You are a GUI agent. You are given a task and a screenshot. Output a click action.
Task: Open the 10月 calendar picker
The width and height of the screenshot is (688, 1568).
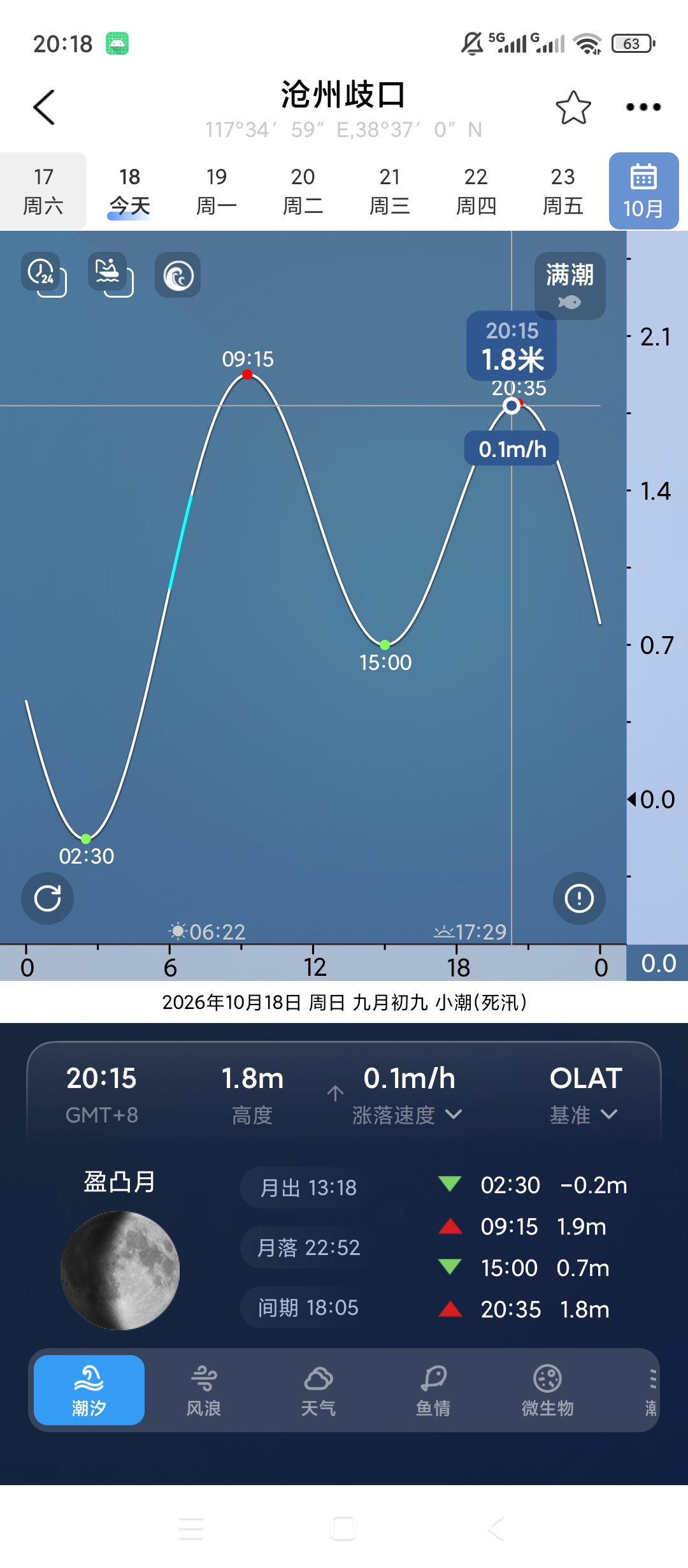coord(643,191)
